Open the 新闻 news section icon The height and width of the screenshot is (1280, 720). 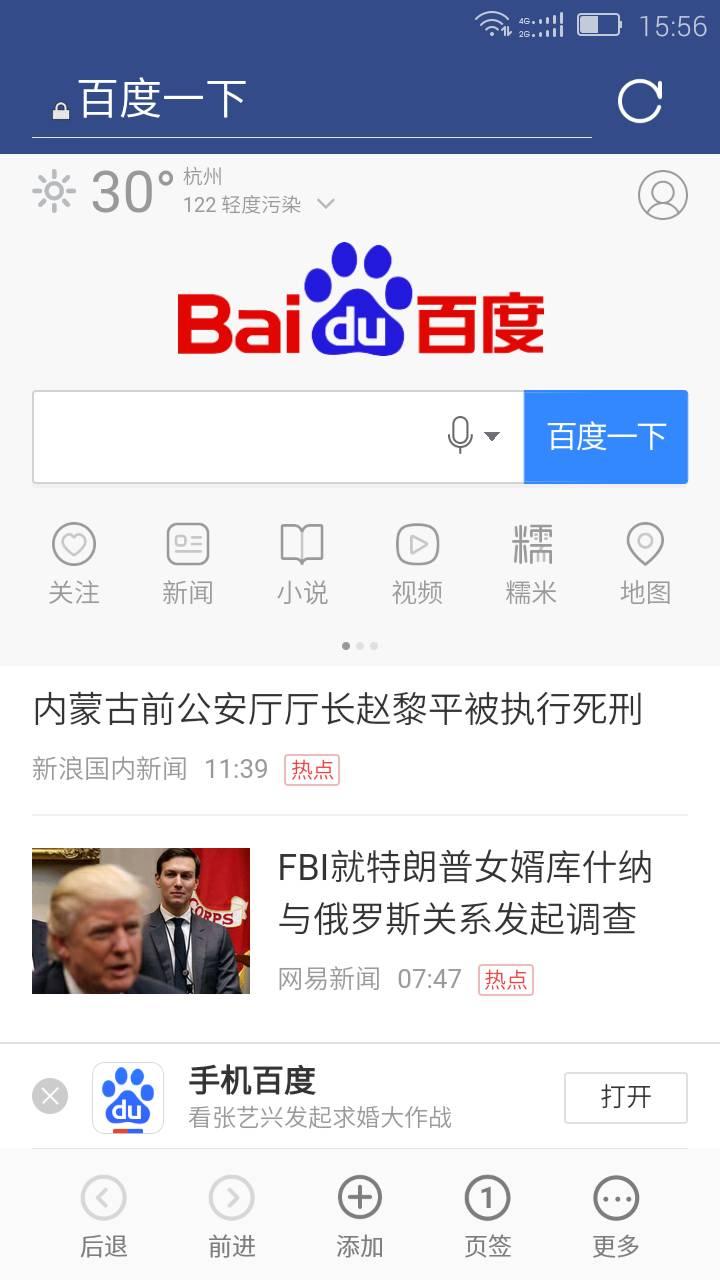(188, 560)
